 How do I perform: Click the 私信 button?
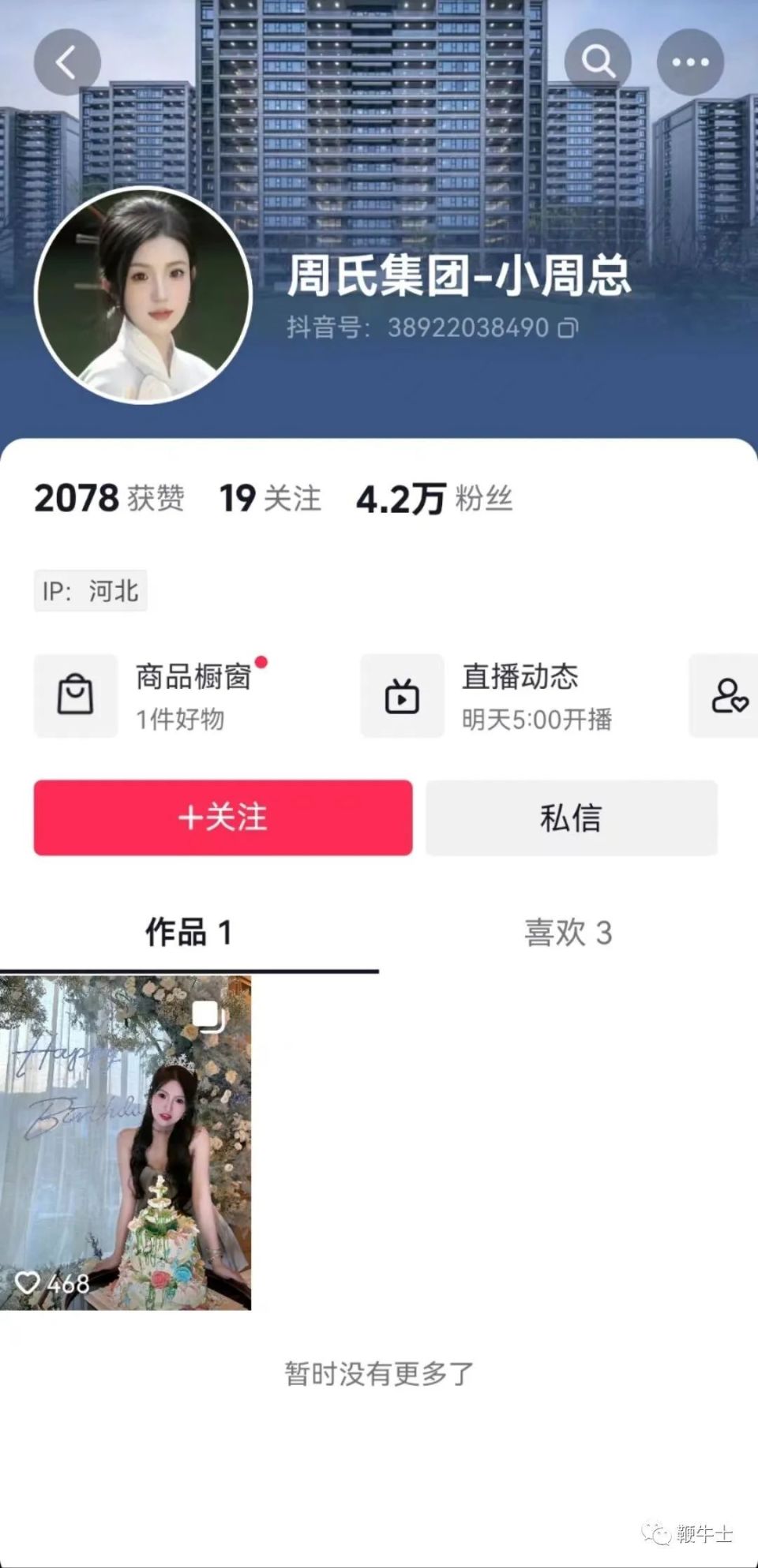coord(571,818)
